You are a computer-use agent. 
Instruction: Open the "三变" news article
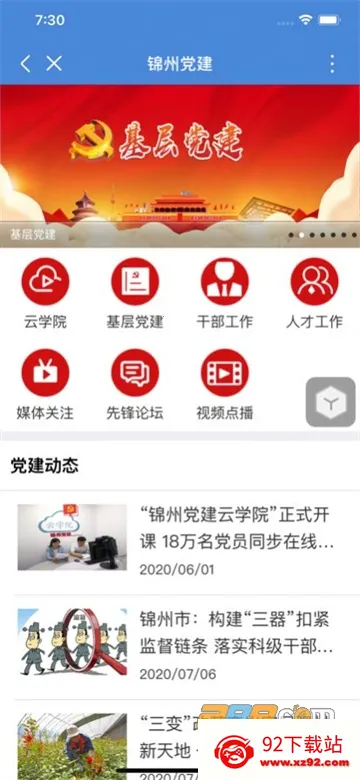coord(180,743)
